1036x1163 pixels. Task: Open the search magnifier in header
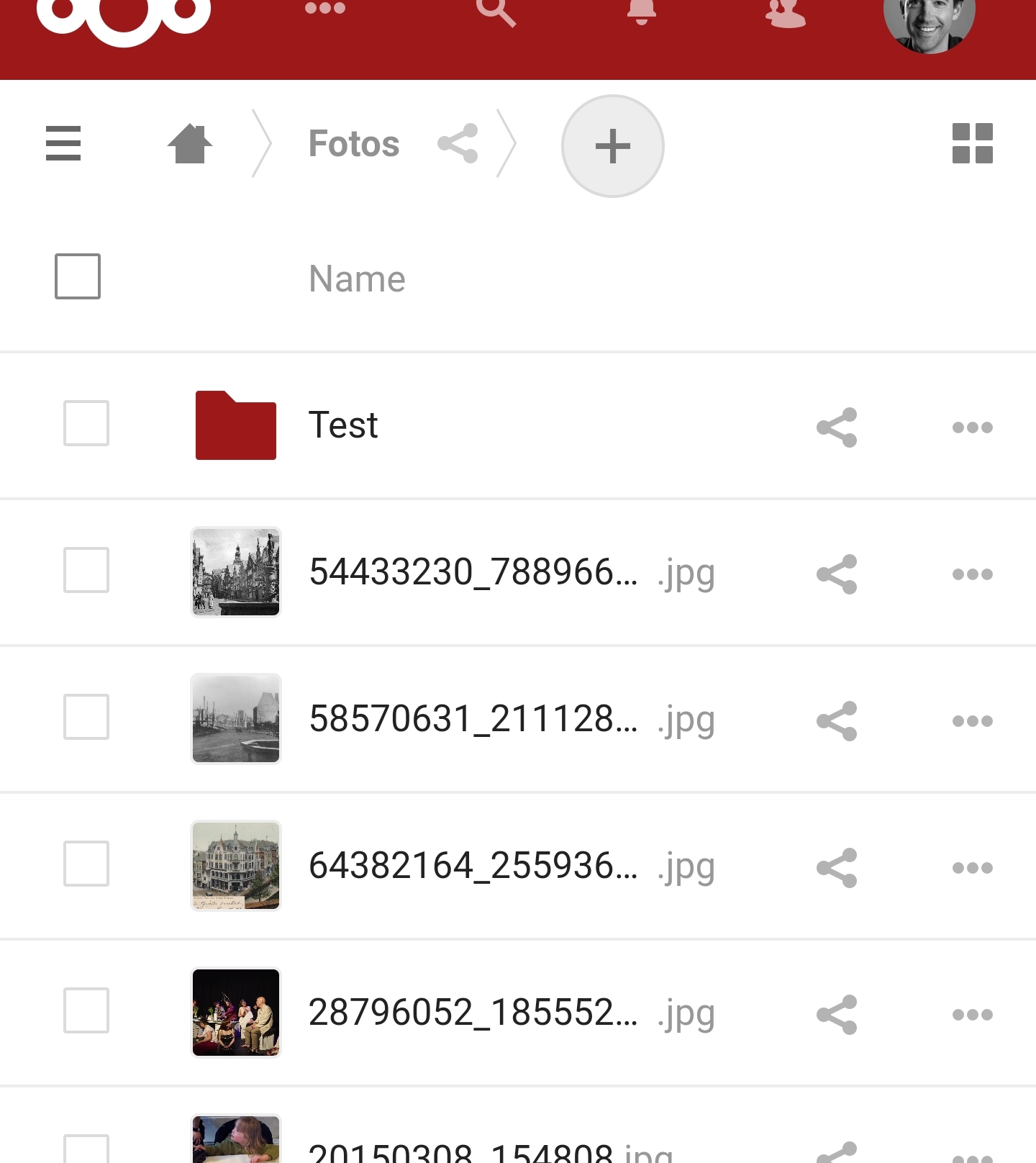(x=496, y=12)
